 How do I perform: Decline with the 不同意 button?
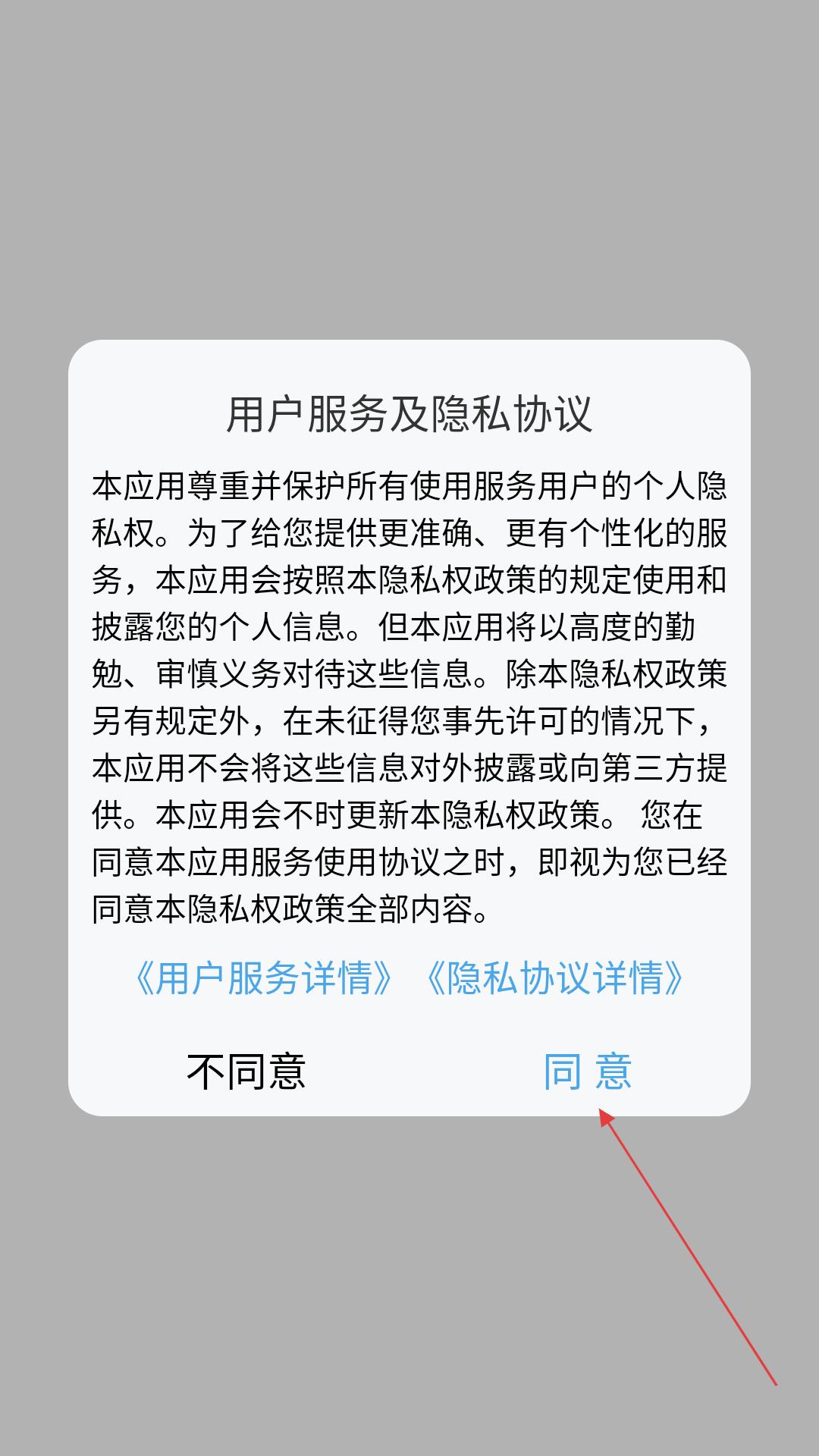[246, 1072]
